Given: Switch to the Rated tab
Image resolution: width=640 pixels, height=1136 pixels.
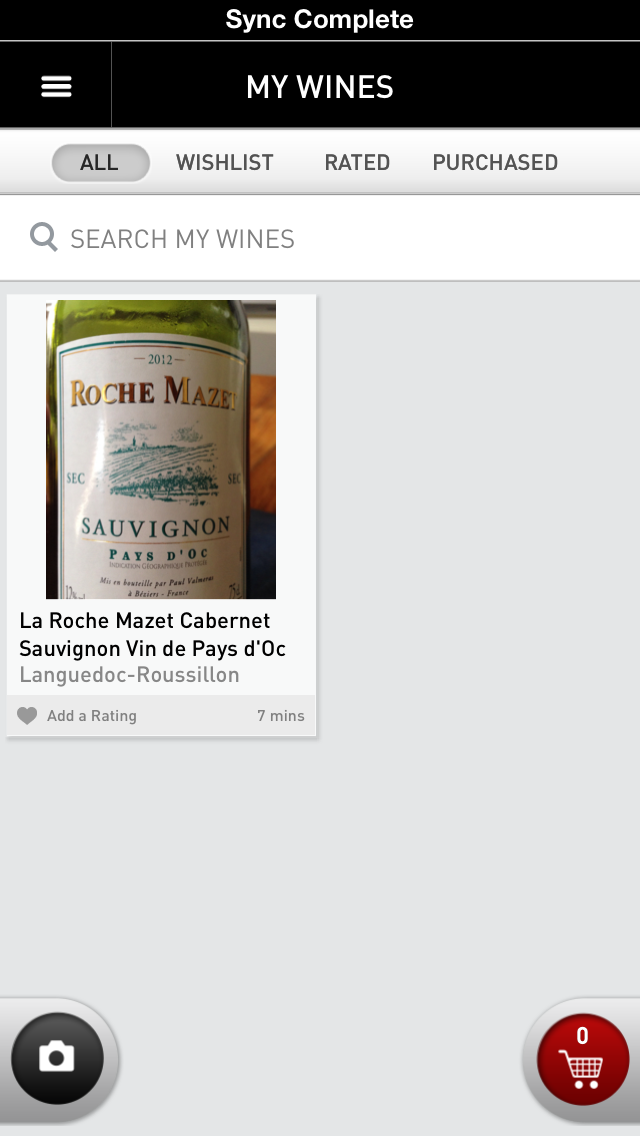Looking at the screenshot, I should 357,163.
